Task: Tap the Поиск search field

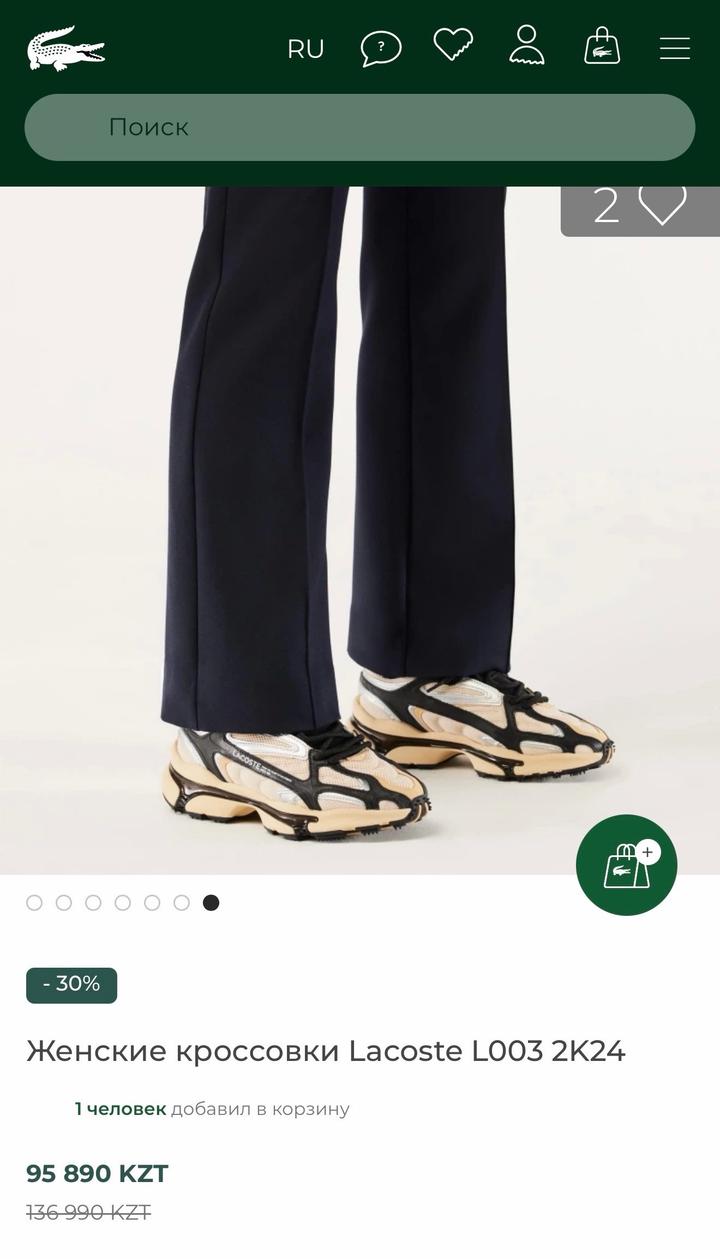Action: tap(360, 127)
